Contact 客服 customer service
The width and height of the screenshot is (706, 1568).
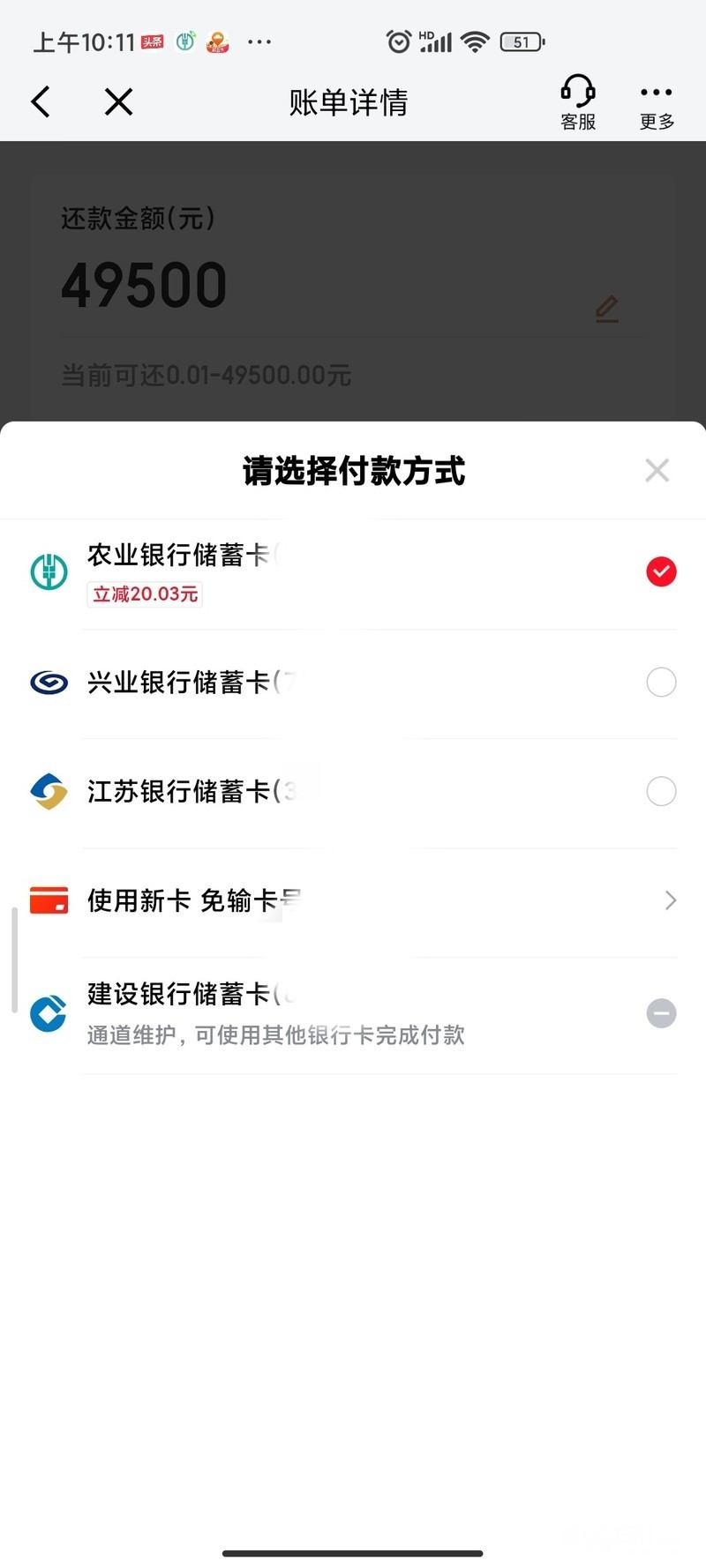[578, 102]
